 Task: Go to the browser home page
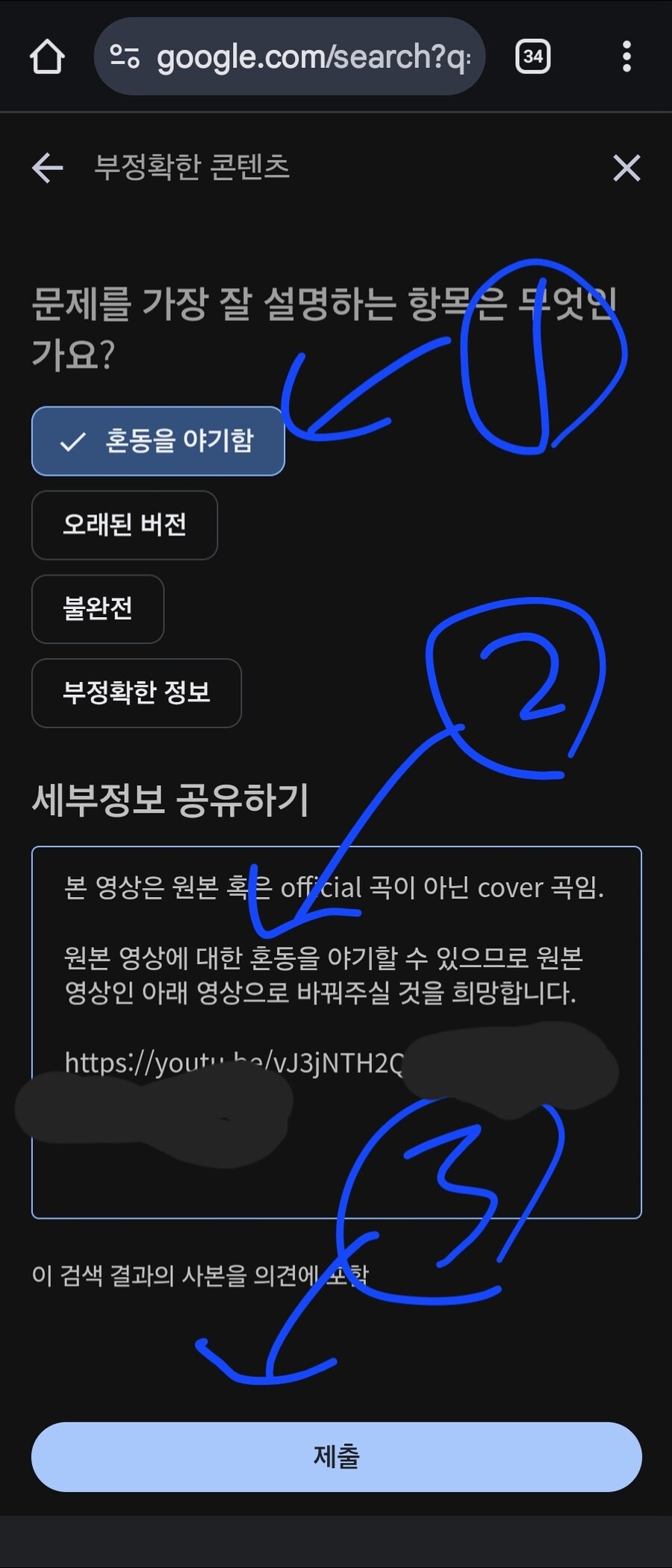47,57
